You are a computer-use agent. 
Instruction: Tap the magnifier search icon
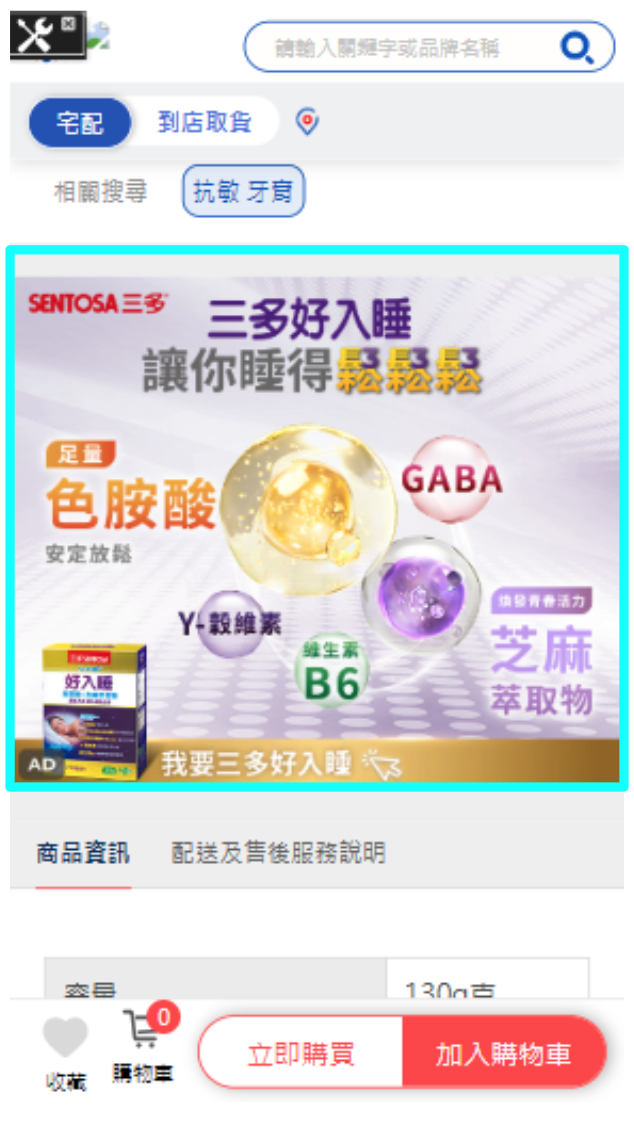pyautogui.click(x=577, y=47)
